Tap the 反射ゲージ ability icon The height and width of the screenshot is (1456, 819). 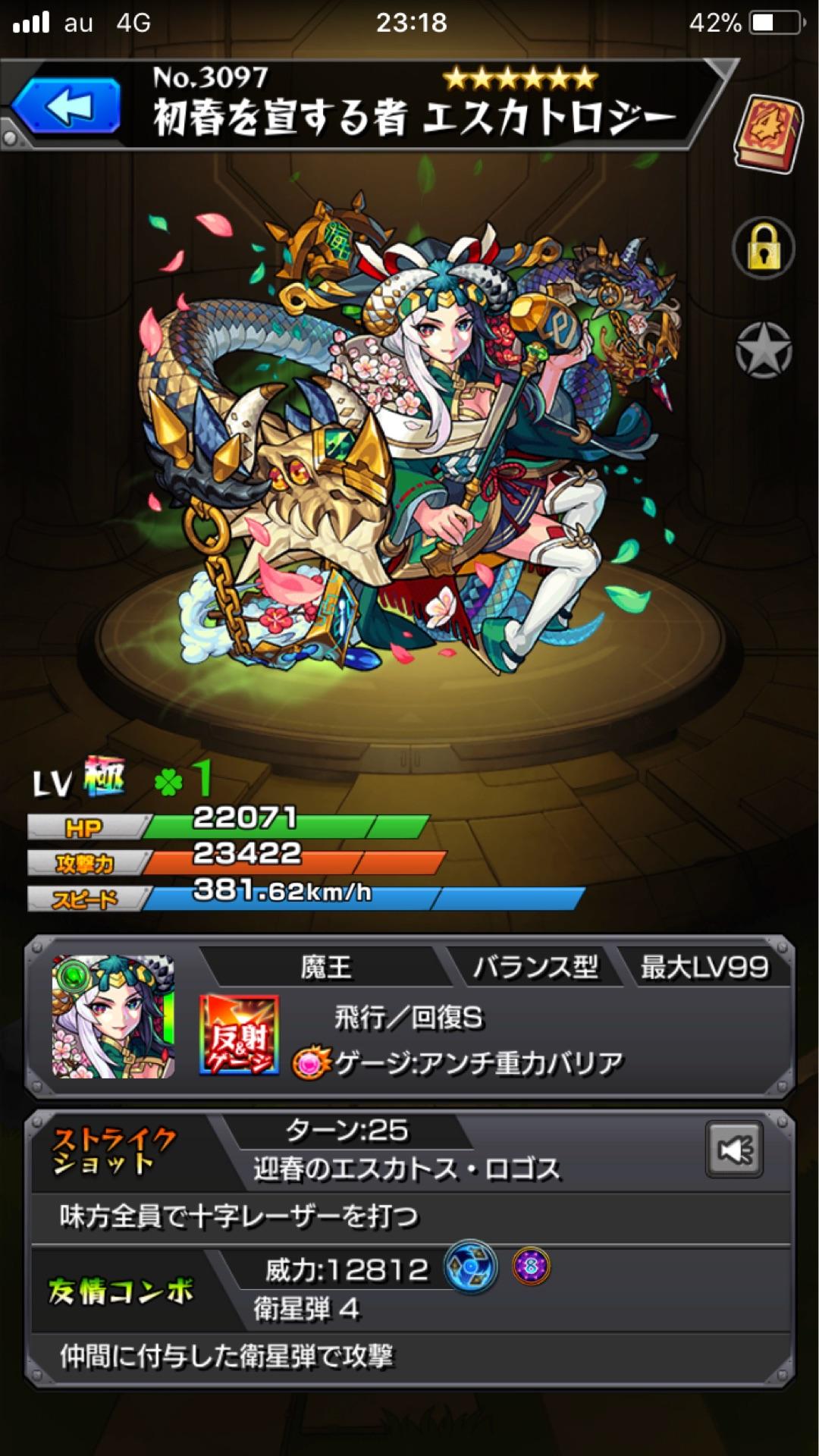pos(239,1035)
